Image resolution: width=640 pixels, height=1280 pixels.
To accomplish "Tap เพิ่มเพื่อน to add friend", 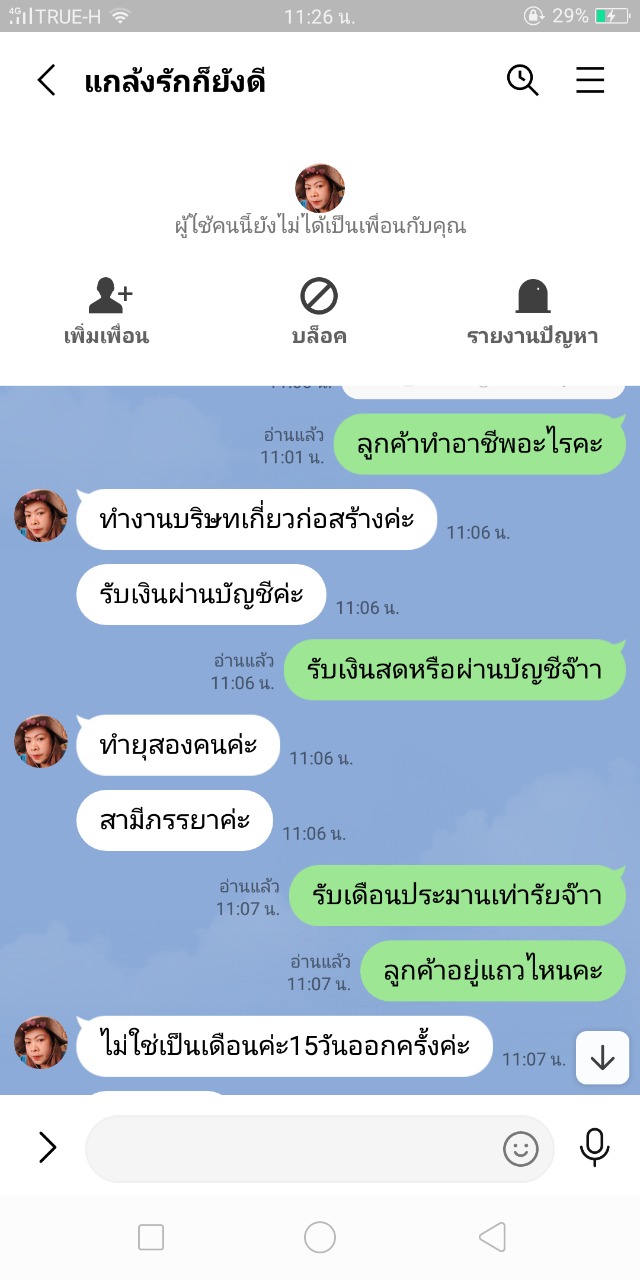I will tap(107, 311).
